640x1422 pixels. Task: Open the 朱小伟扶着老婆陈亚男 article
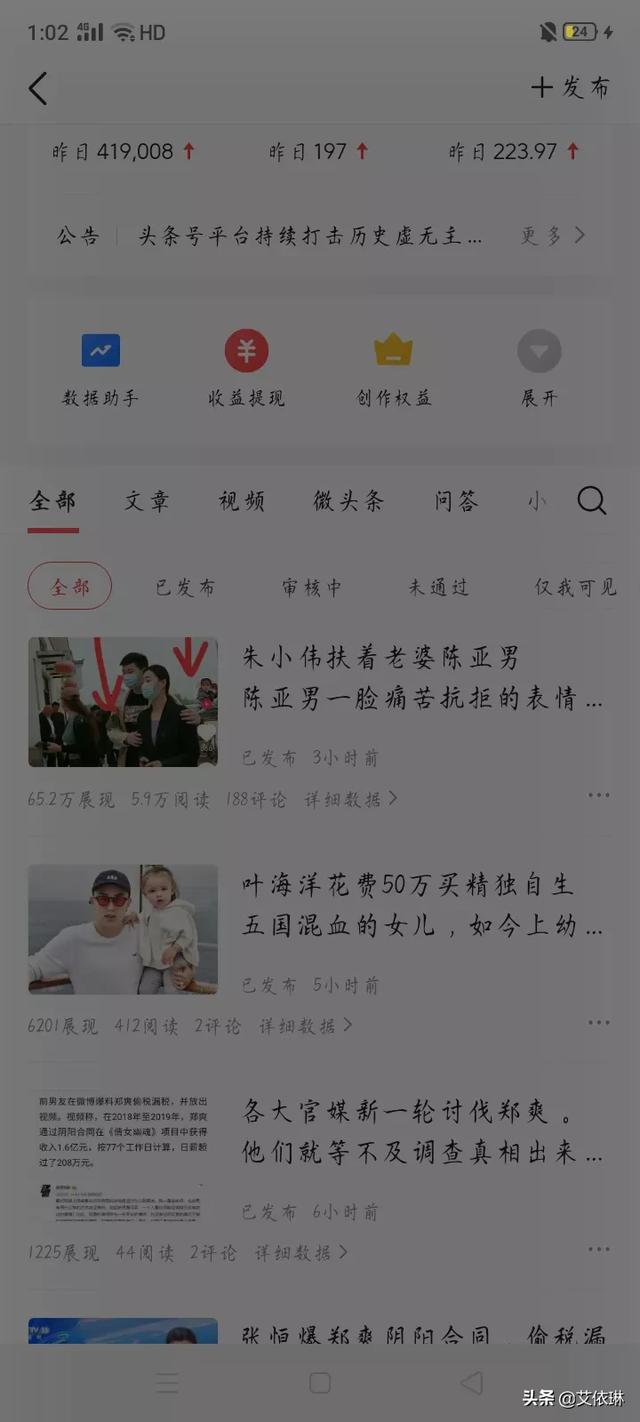[x=423, y=678]
